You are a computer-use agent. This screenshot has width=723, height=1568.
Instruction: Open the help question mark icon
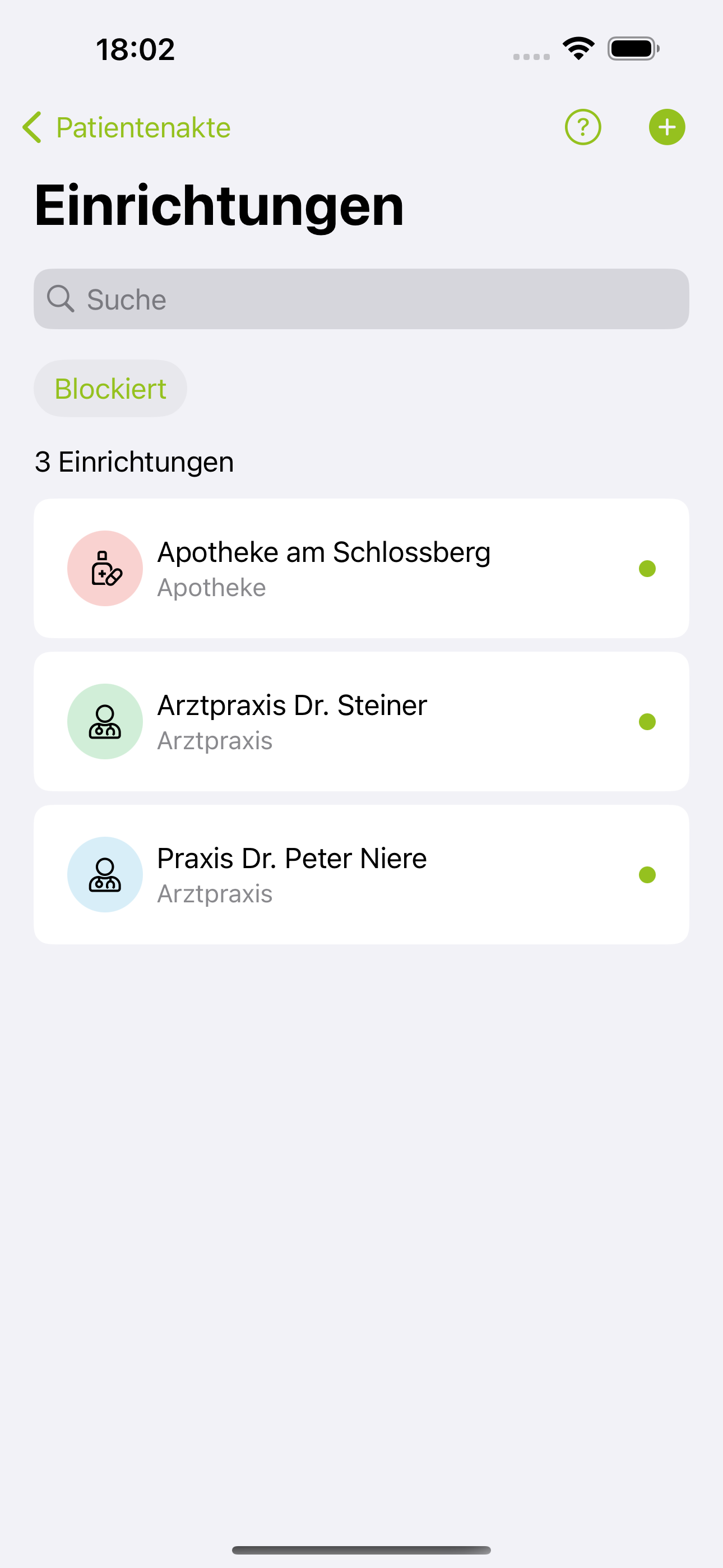click(582, 127)
